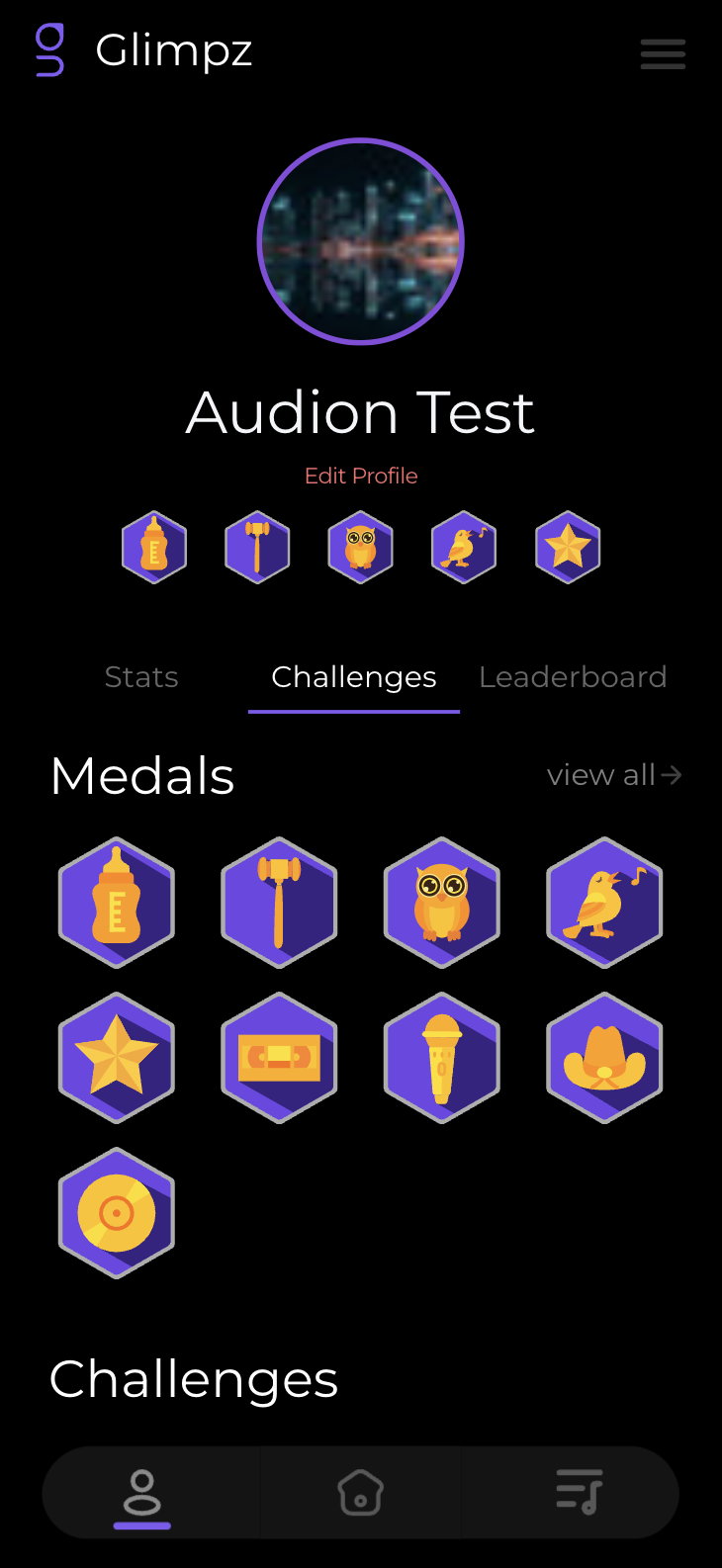This screenshot has width=722, height=1568.
Task: Open the baby bottle medal in Medals grid
Action: pos(117,903)
